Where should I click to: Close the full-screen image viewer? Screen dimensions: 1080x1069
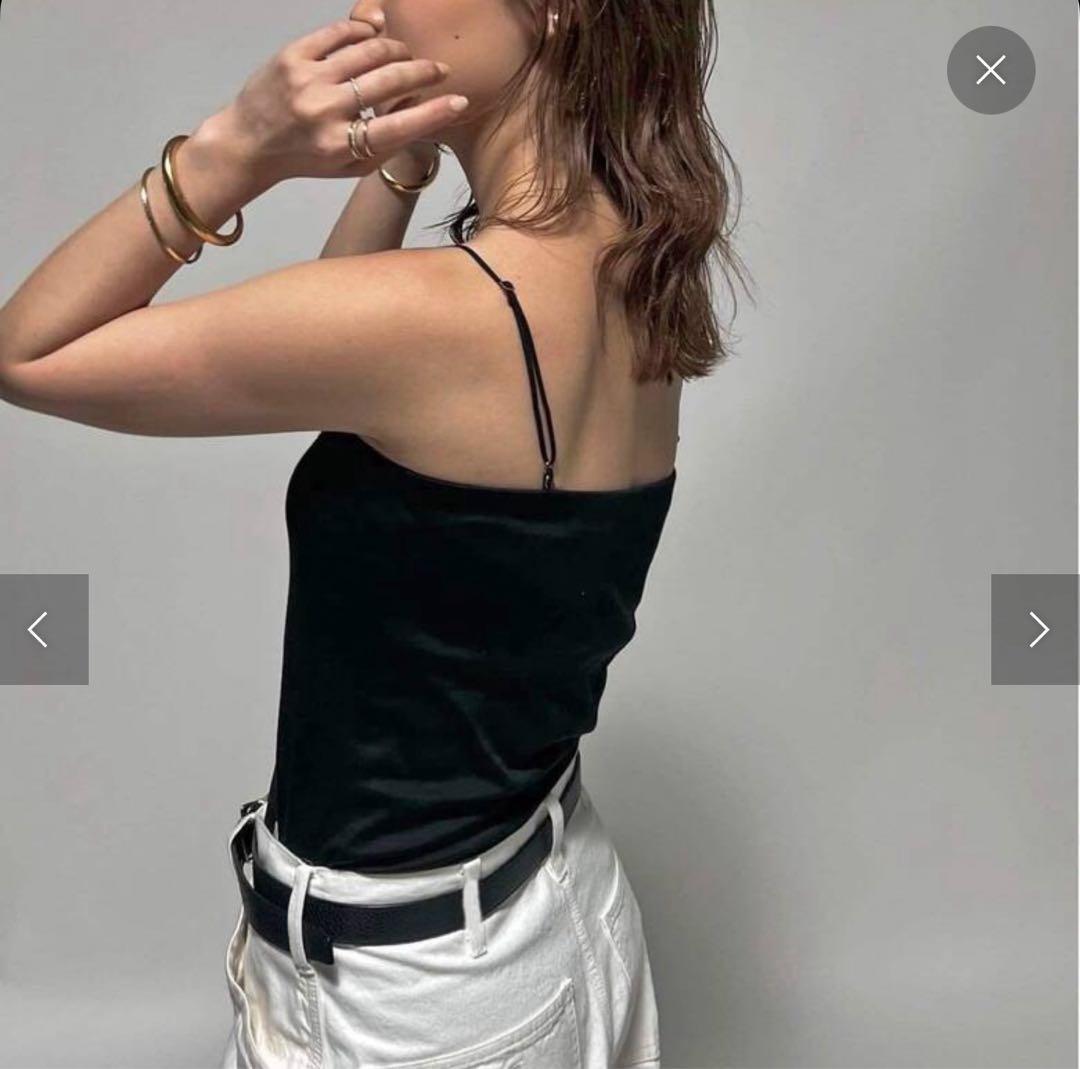click(x=990, y=70)
